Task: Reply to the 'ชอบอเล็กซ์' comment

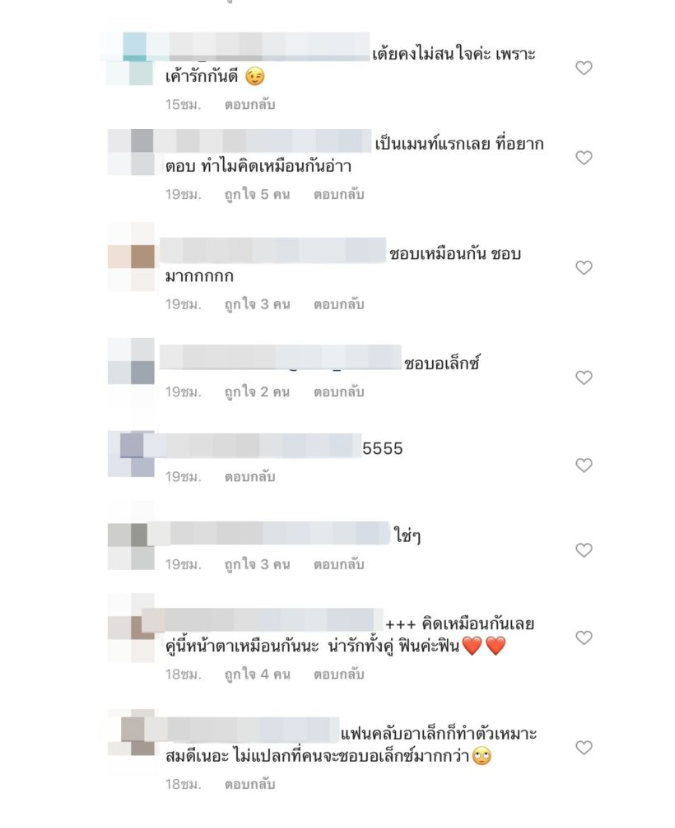Action: coord(339,393)
